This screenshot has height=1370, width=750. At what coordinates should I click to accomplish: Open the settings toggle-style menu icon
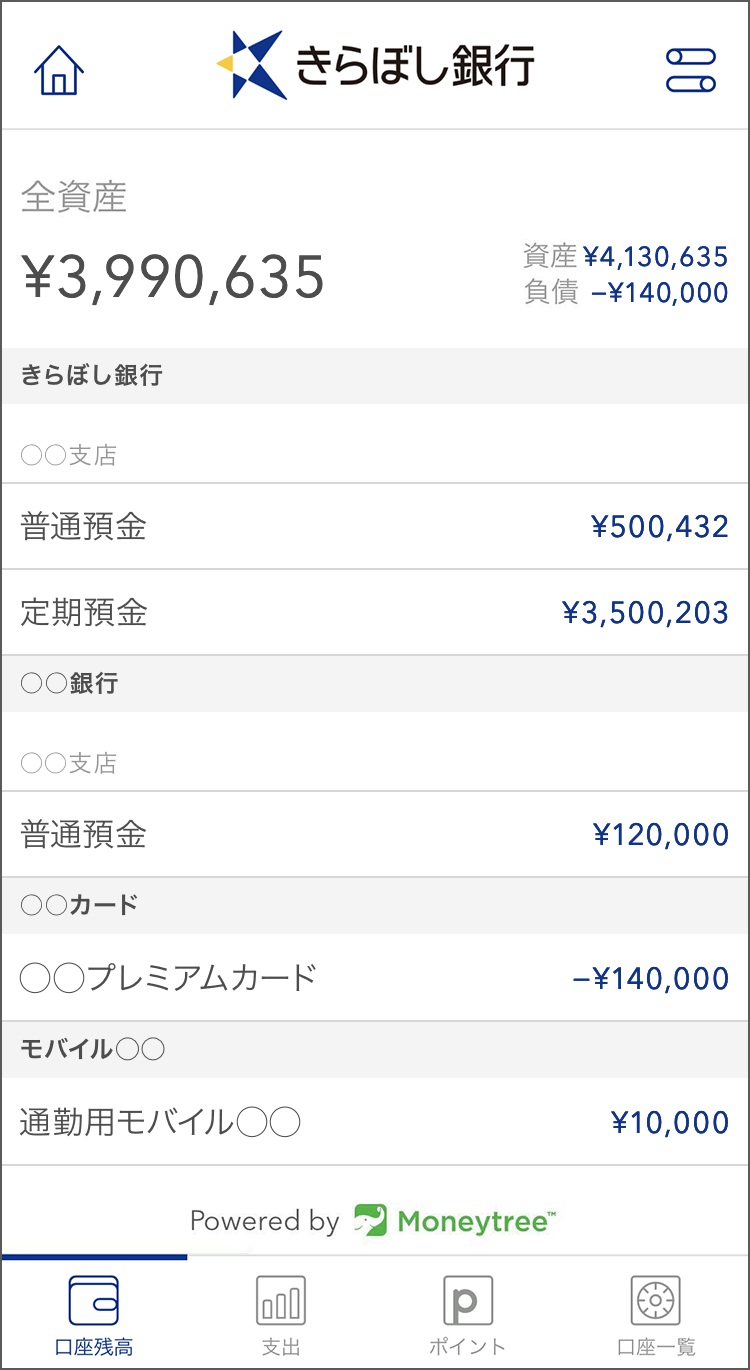pyautogui.click(x=691, y=70)
